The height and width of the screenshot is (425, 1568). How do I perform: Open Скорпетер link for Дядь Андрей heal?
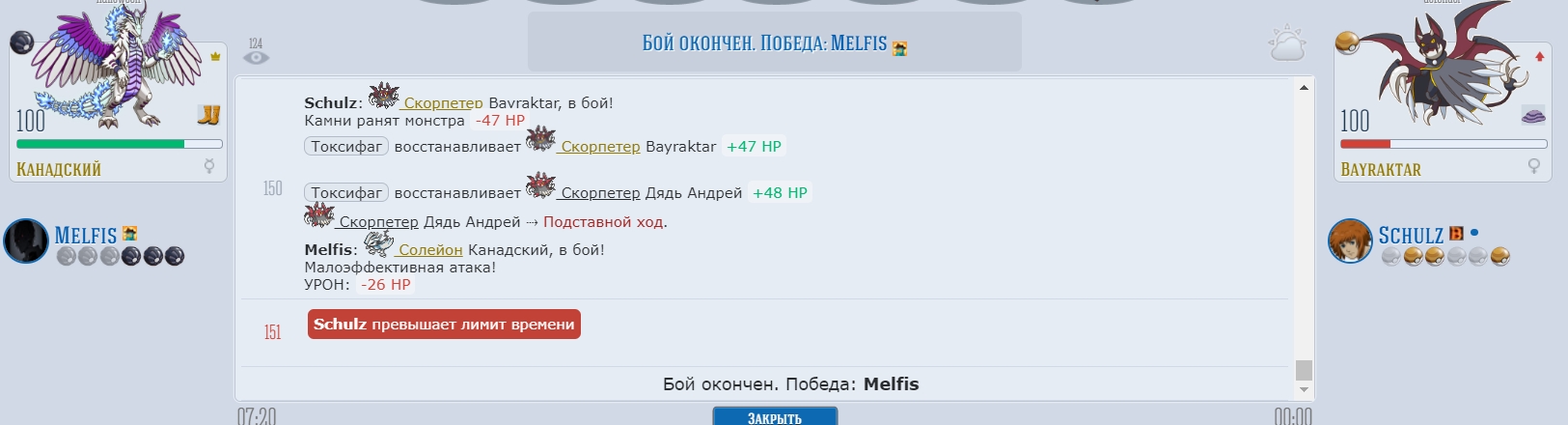(x=599, y=192)
